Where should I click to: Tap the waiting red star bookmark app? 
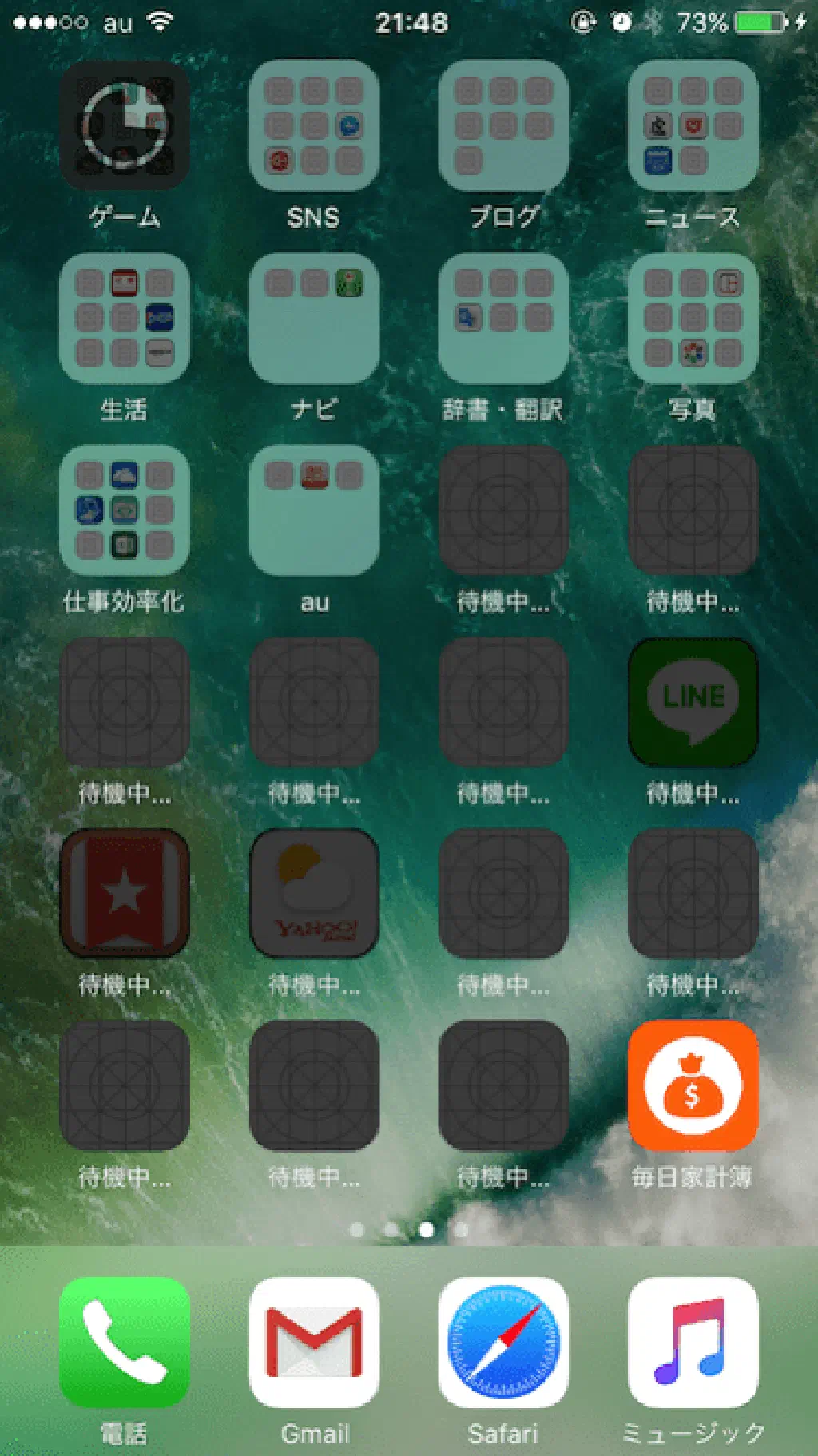[x=124, y=893]
